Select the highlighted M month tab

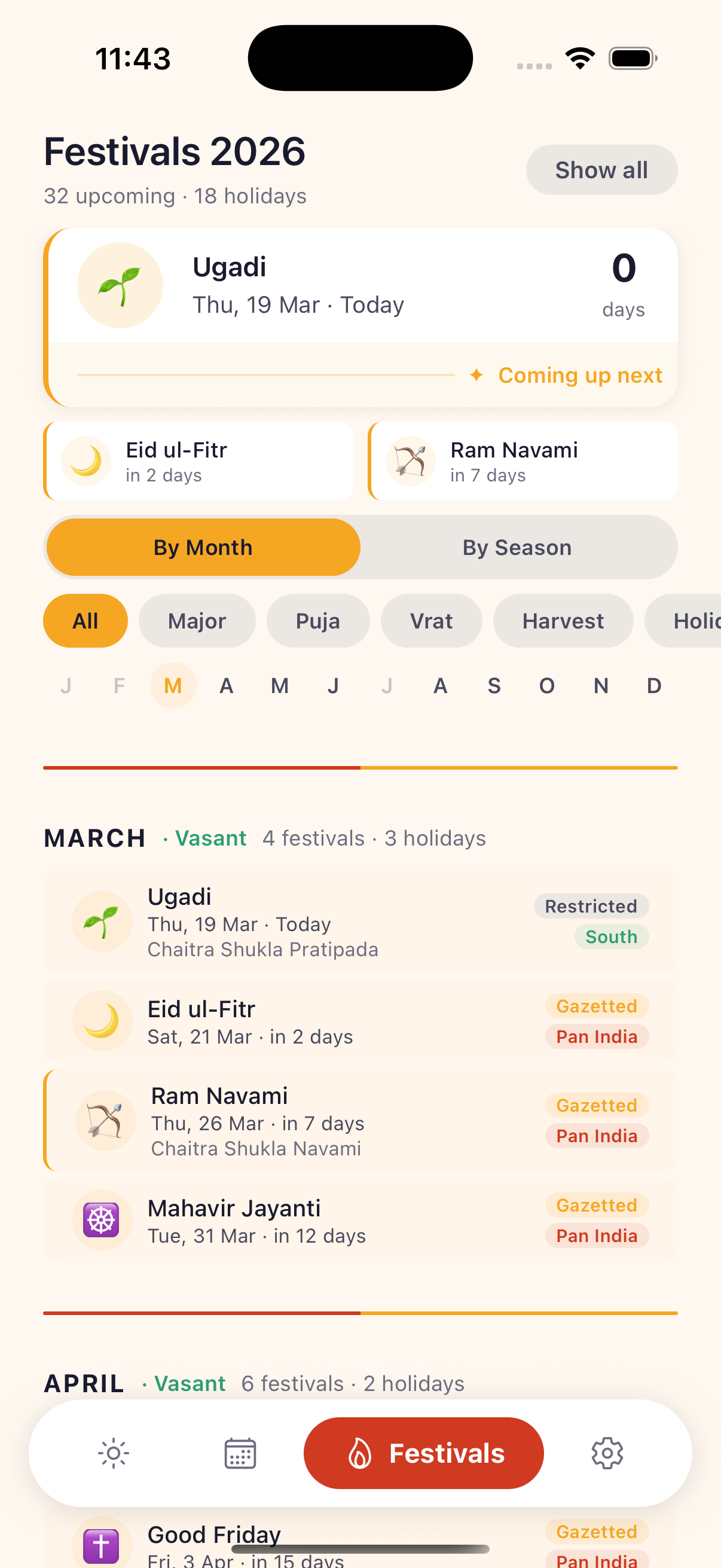pyautogui.click(x=173, y=685)
